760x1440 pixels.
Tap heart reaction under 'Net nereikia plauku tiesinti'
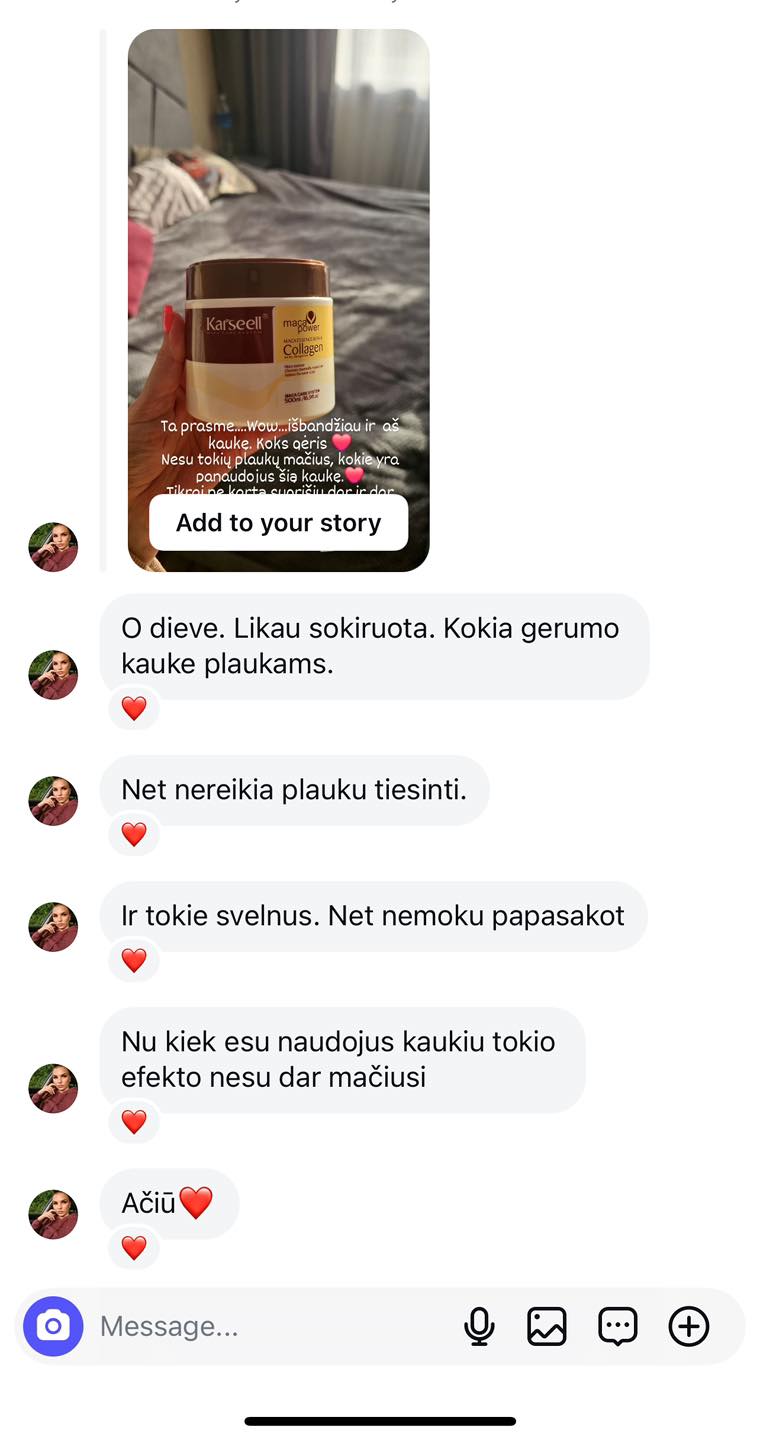pos(134,834)
